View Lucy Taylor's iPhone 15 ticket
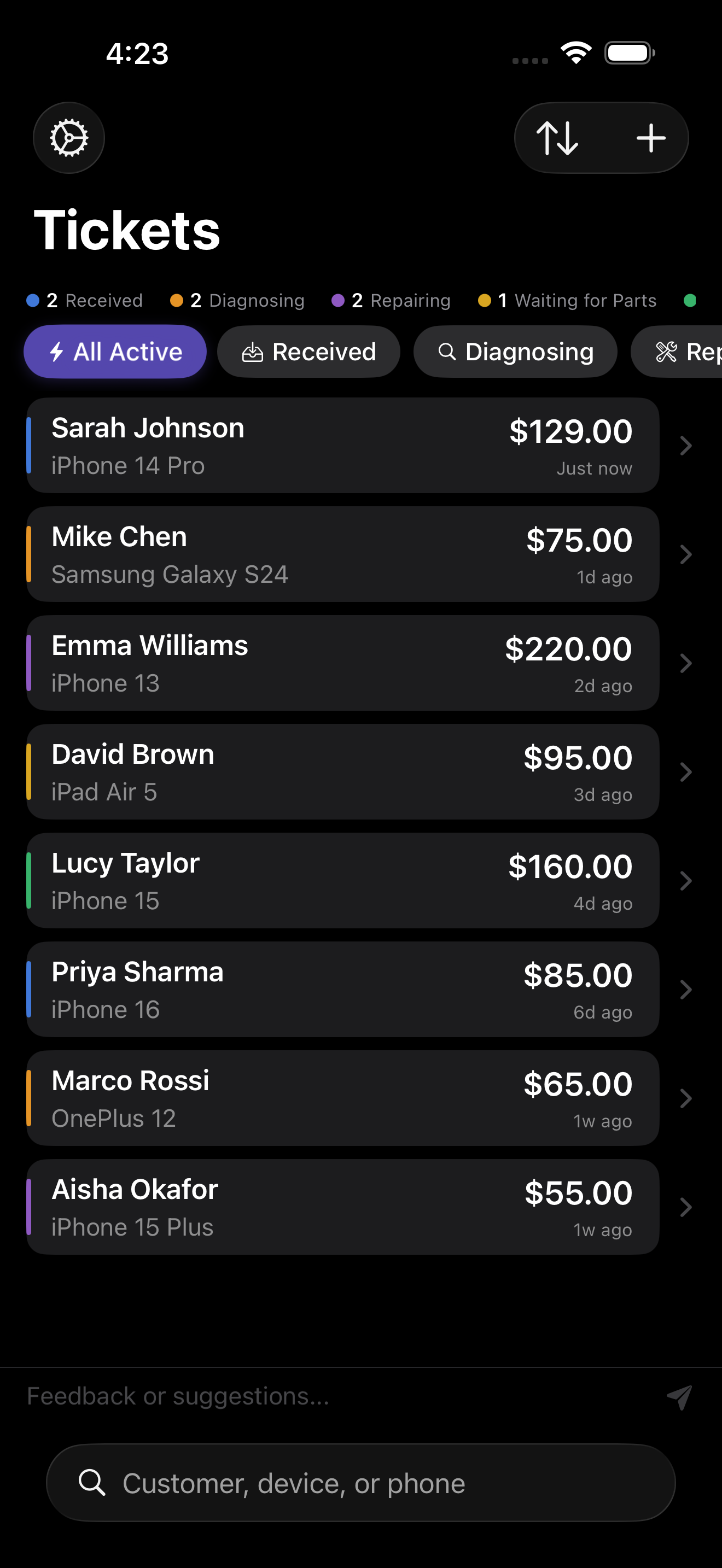The image size is (722, 1568). pyautogui.click(x=342, y=881)
